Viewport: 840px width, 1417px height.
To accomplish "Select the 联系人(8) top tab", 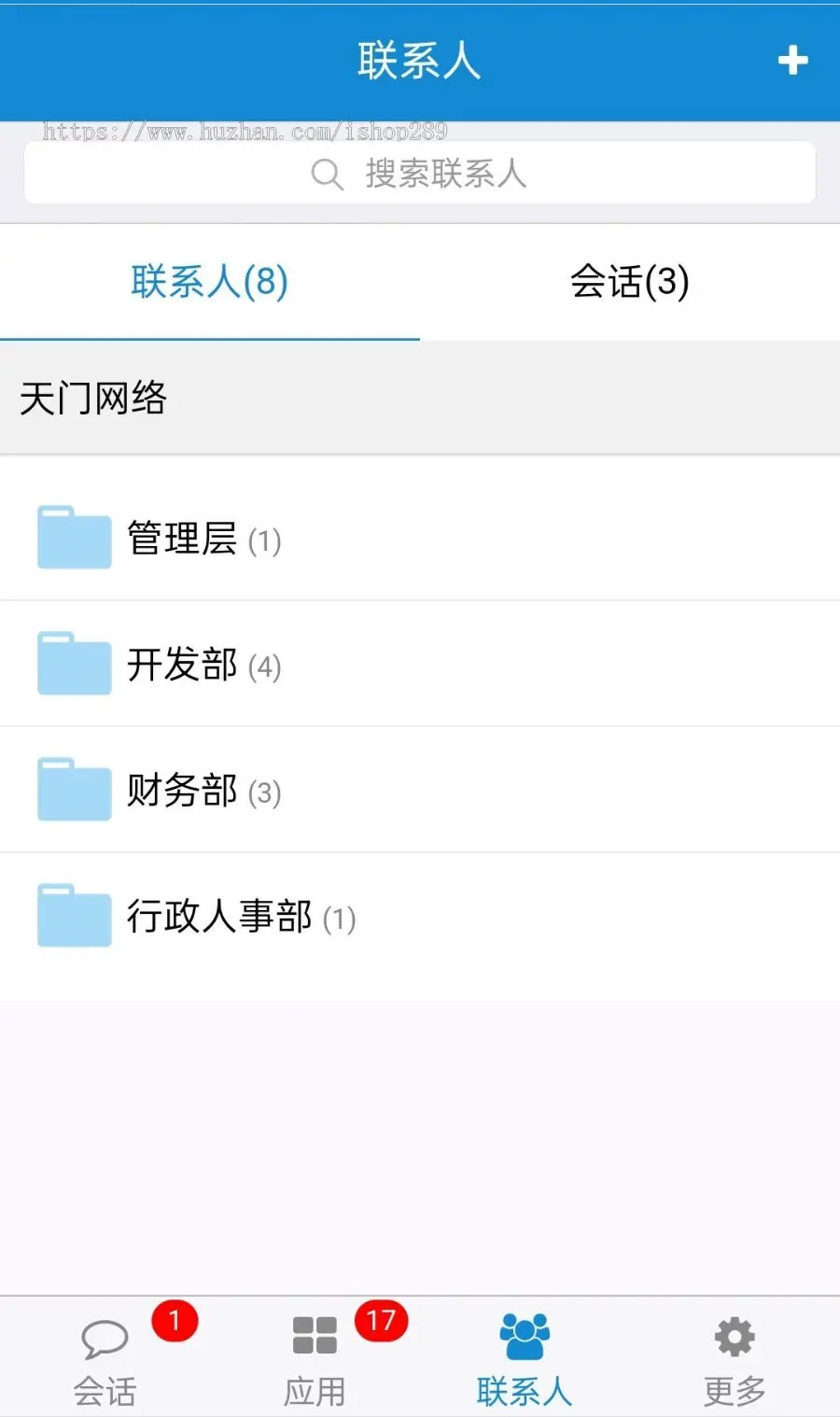I will coord(210,282).
